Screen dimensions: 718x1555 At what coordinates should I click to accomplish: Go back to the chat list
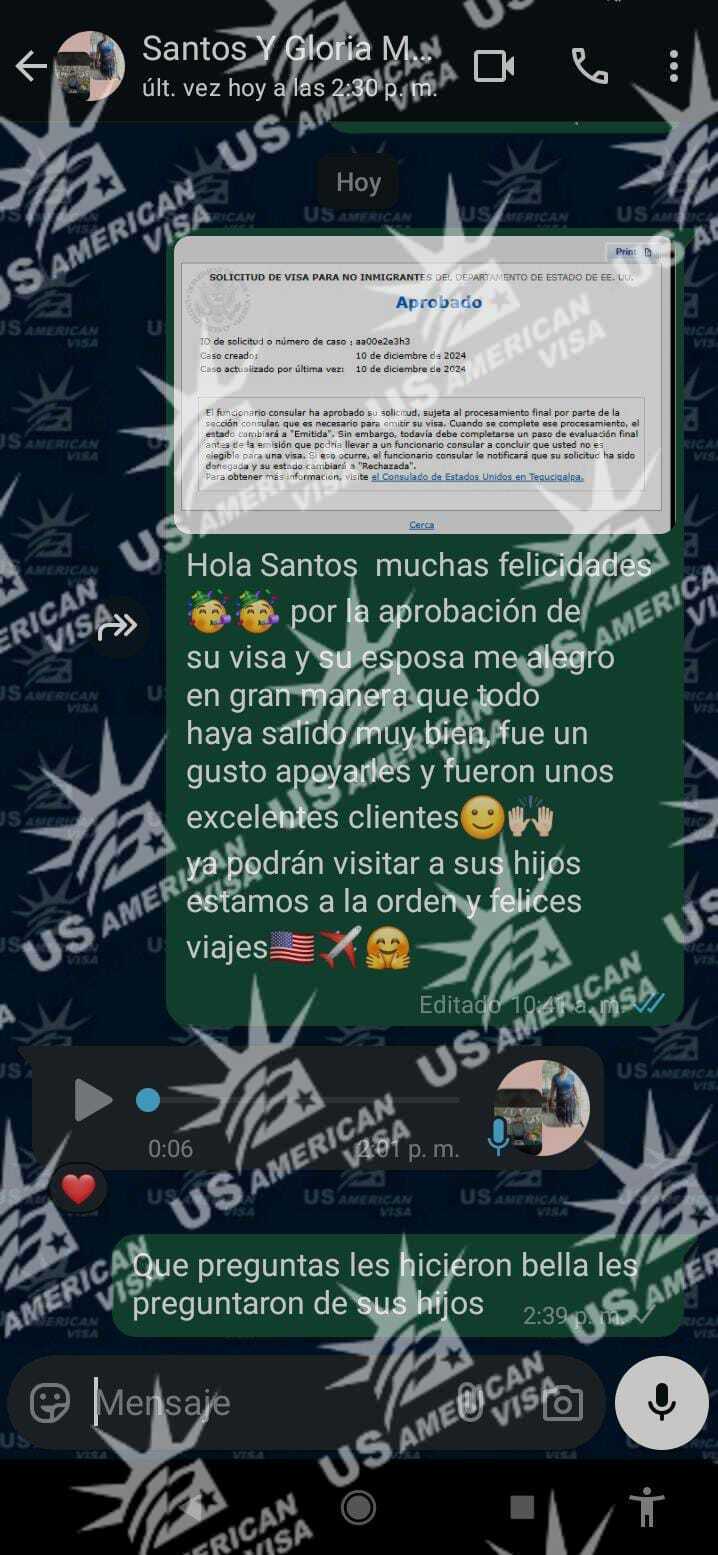click(30, 67)
